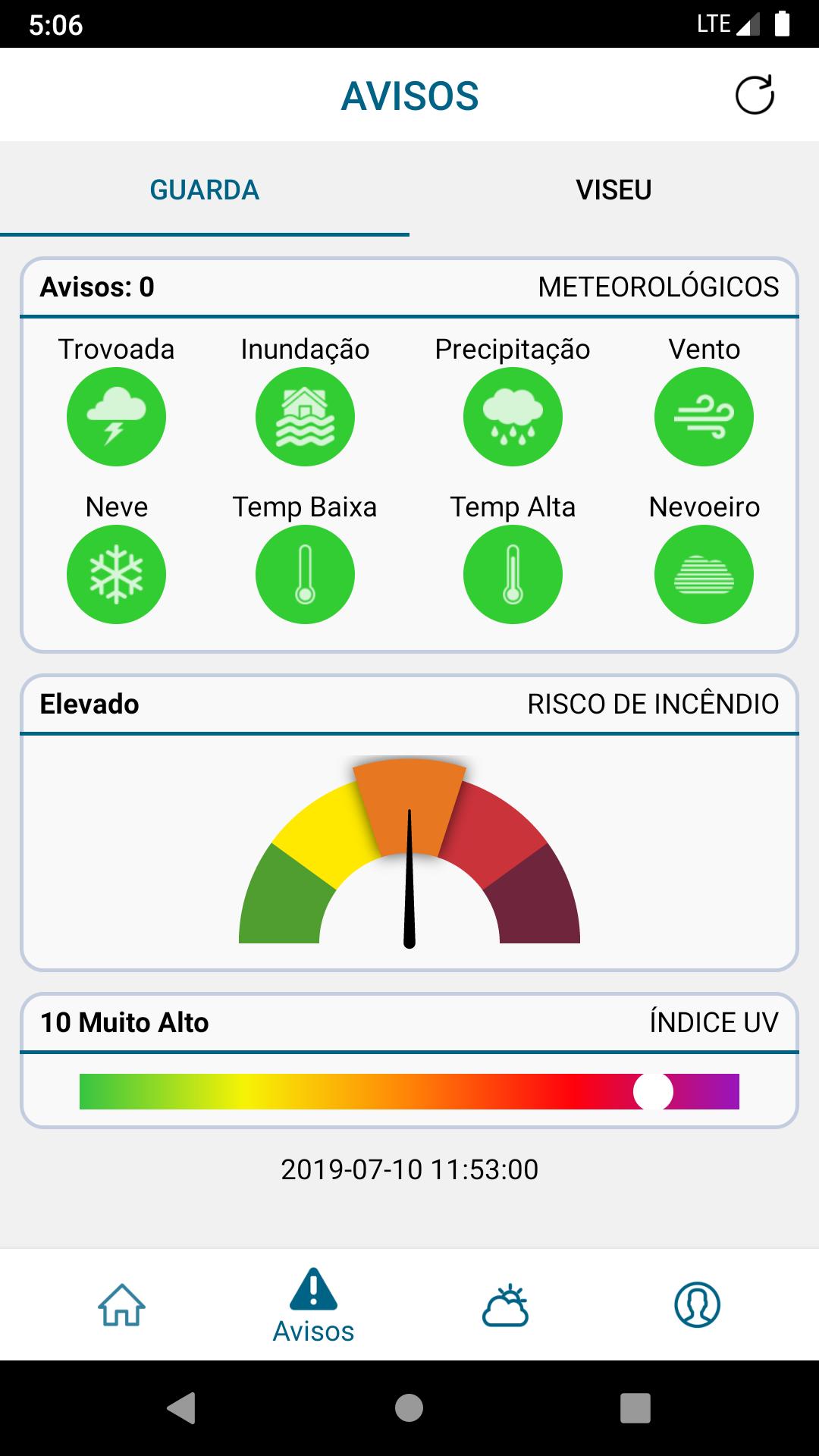The image size is (819, 1456).
Task: Tap the Temp Alta warning icon
Action: pos(513,574)
